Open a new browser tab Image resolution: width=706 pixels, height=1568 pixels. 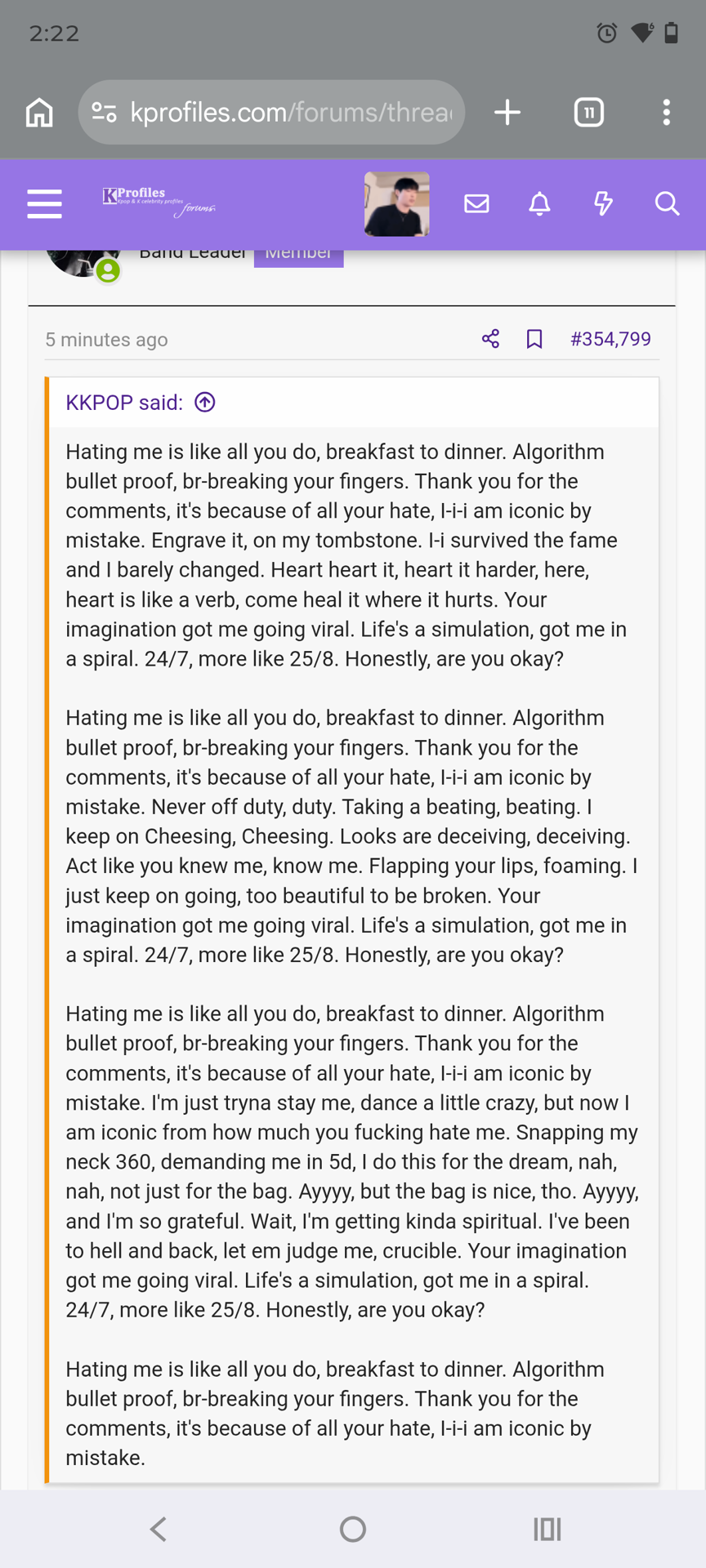507,112
